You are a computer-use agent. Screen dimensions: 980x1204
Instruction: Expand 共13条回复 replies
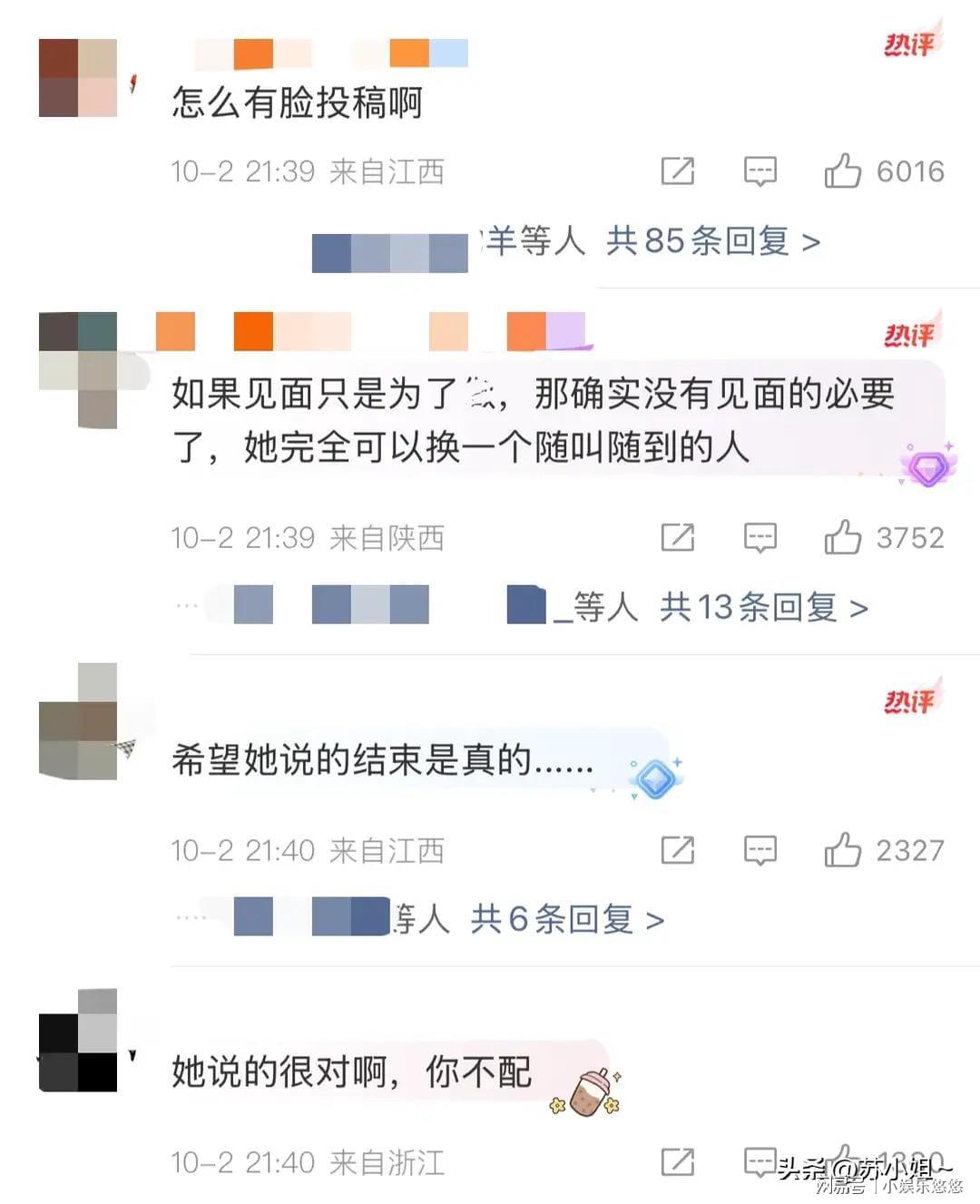[x=763, y=607]
